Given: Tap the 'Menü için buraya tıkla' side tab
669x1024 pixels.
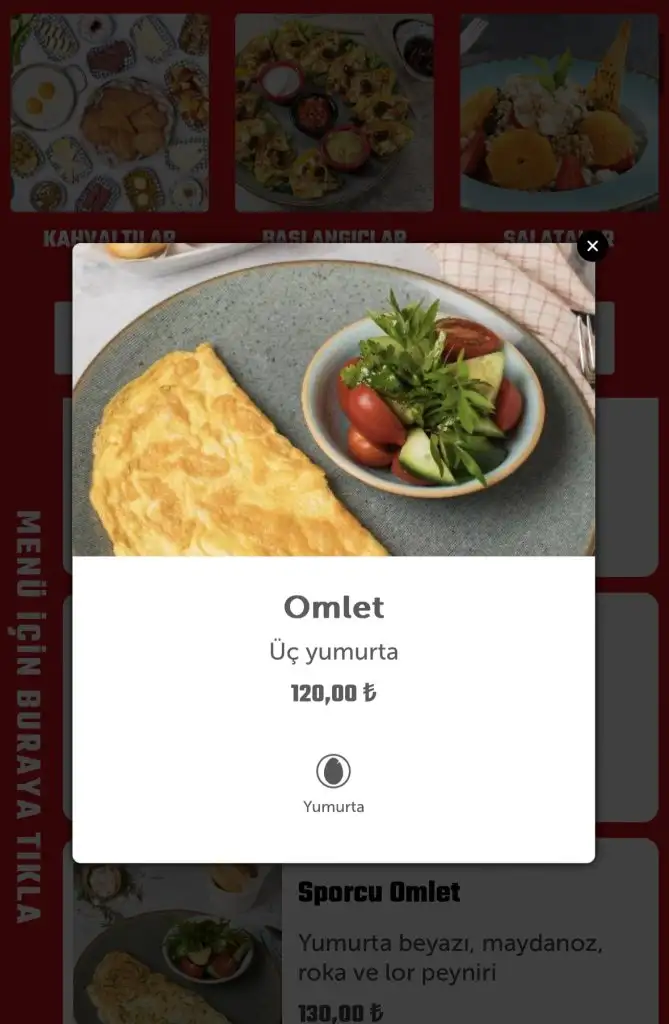Looking at the screenshot, I should (29, 716).
